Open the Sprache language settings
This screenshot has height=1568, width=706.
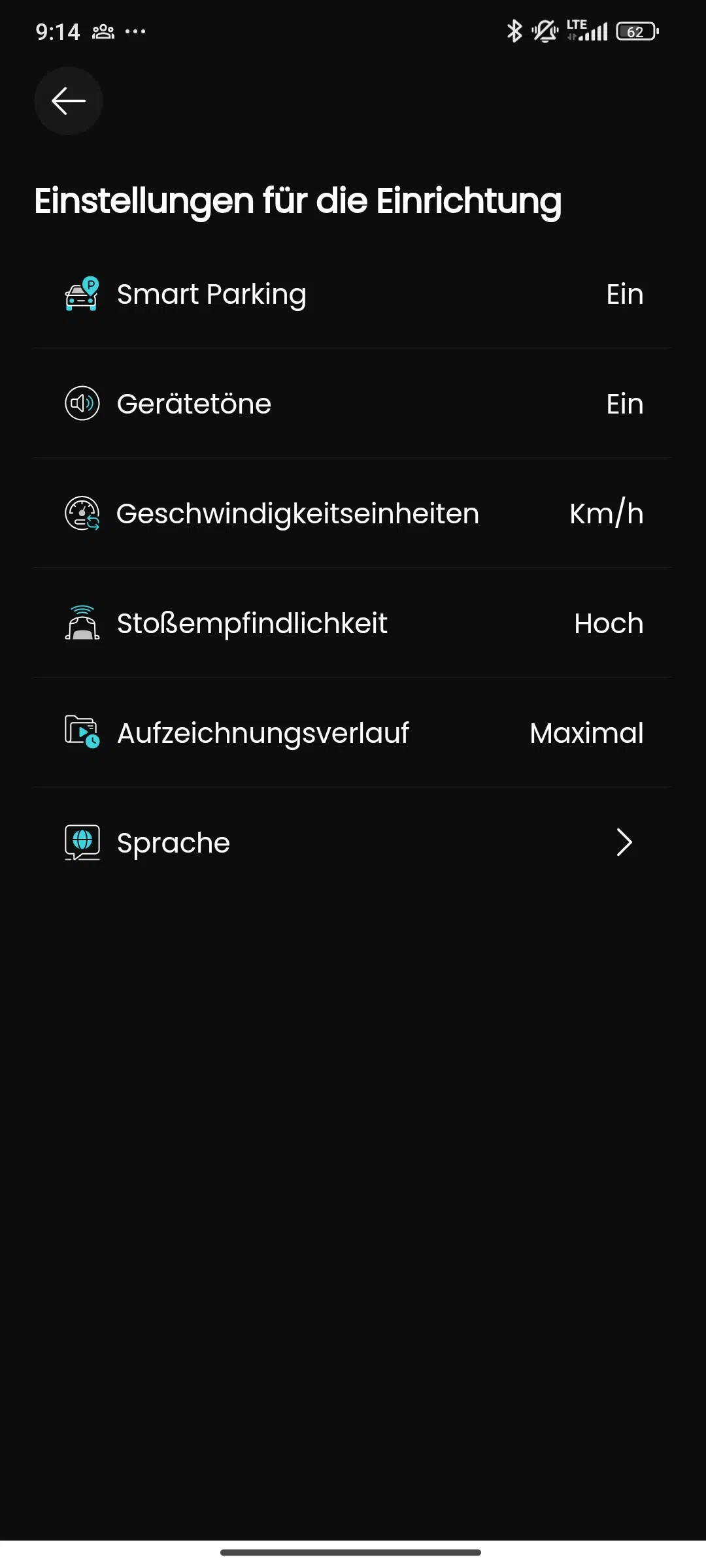353,843
